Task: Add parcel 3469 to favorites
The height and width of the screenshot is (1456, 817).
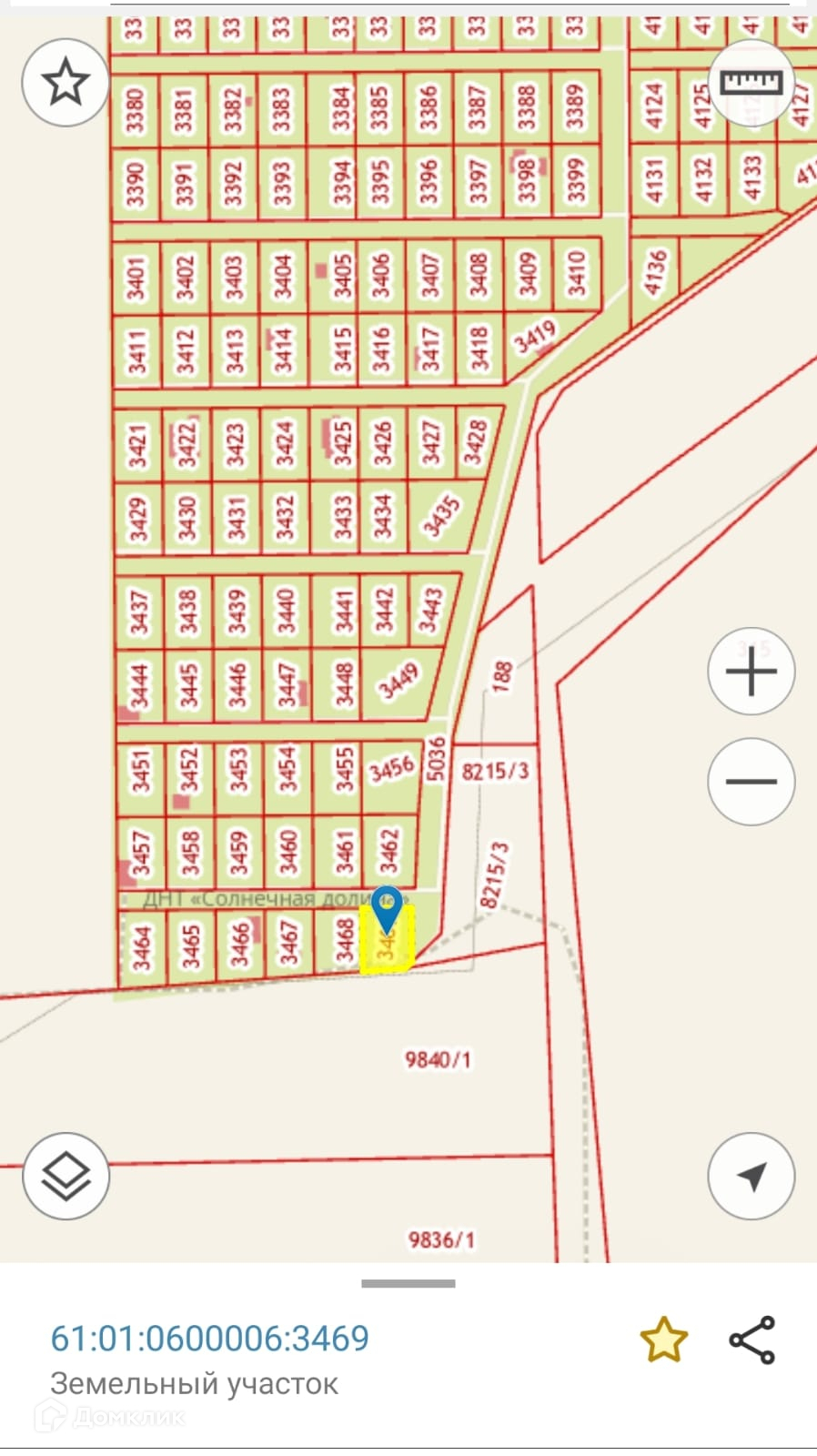Action: [663, 1340]
